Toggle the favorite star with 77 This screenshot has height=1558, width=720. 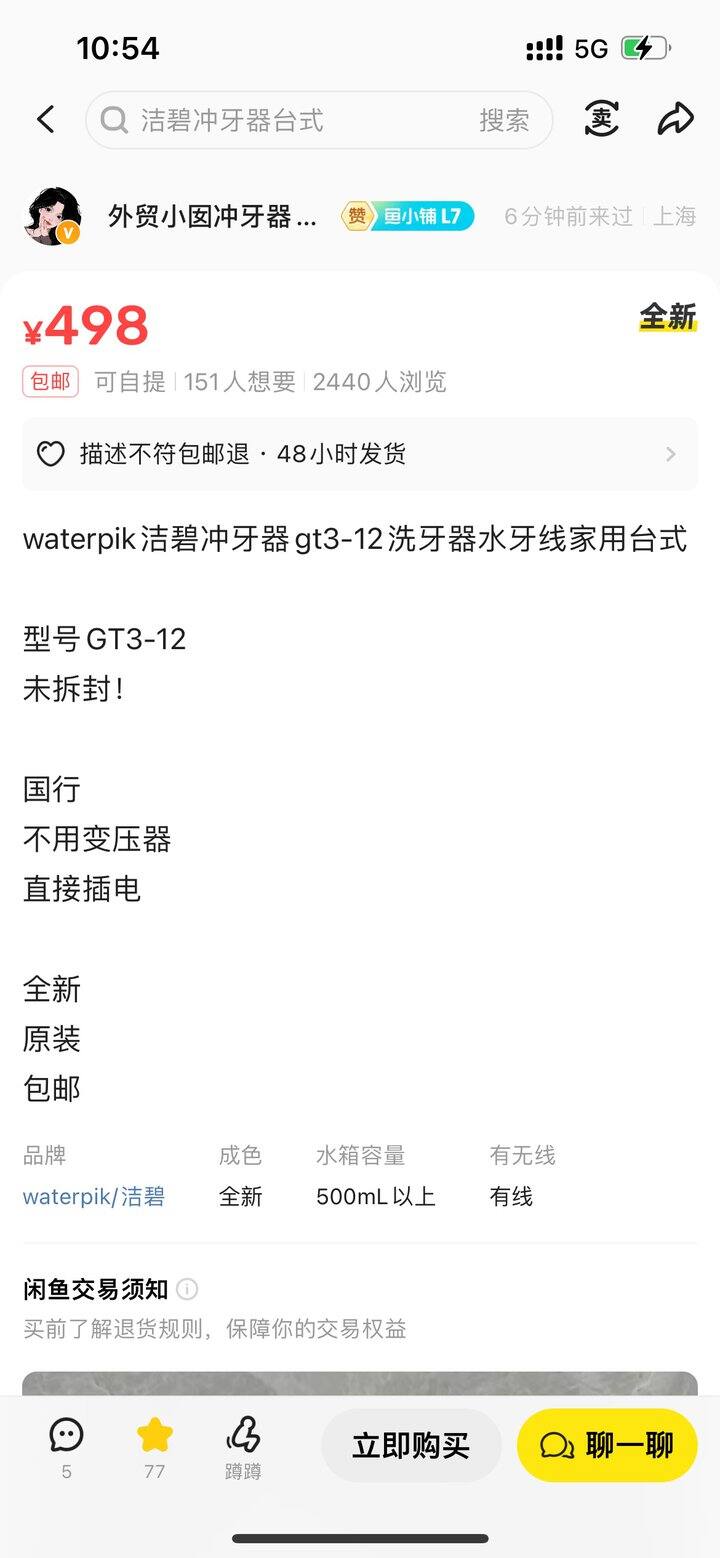(x=155, y=1446)
